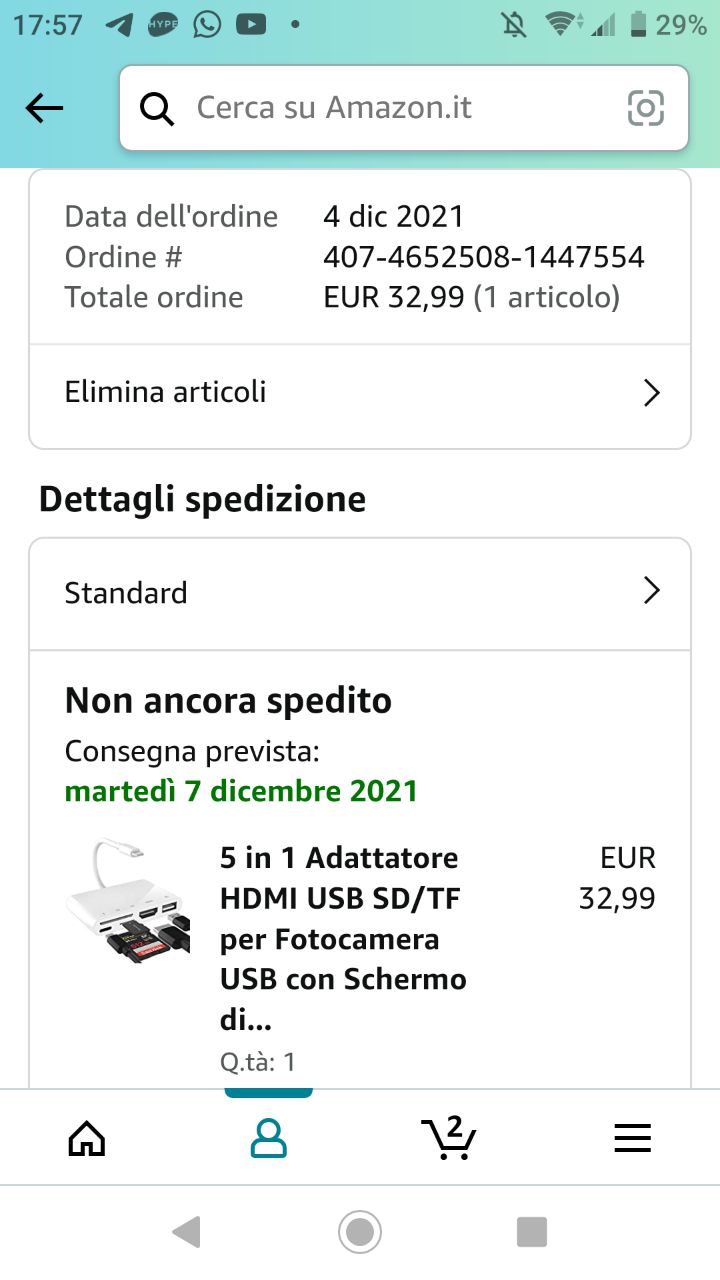Open the Standard shipping option row

pos(360,592)
